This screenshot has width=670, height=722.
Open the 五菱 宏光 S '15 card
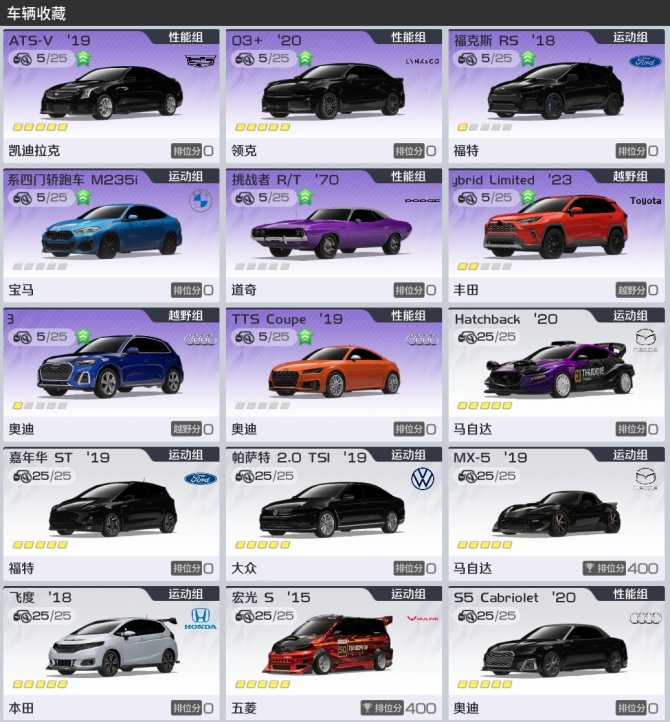(333, 651)
